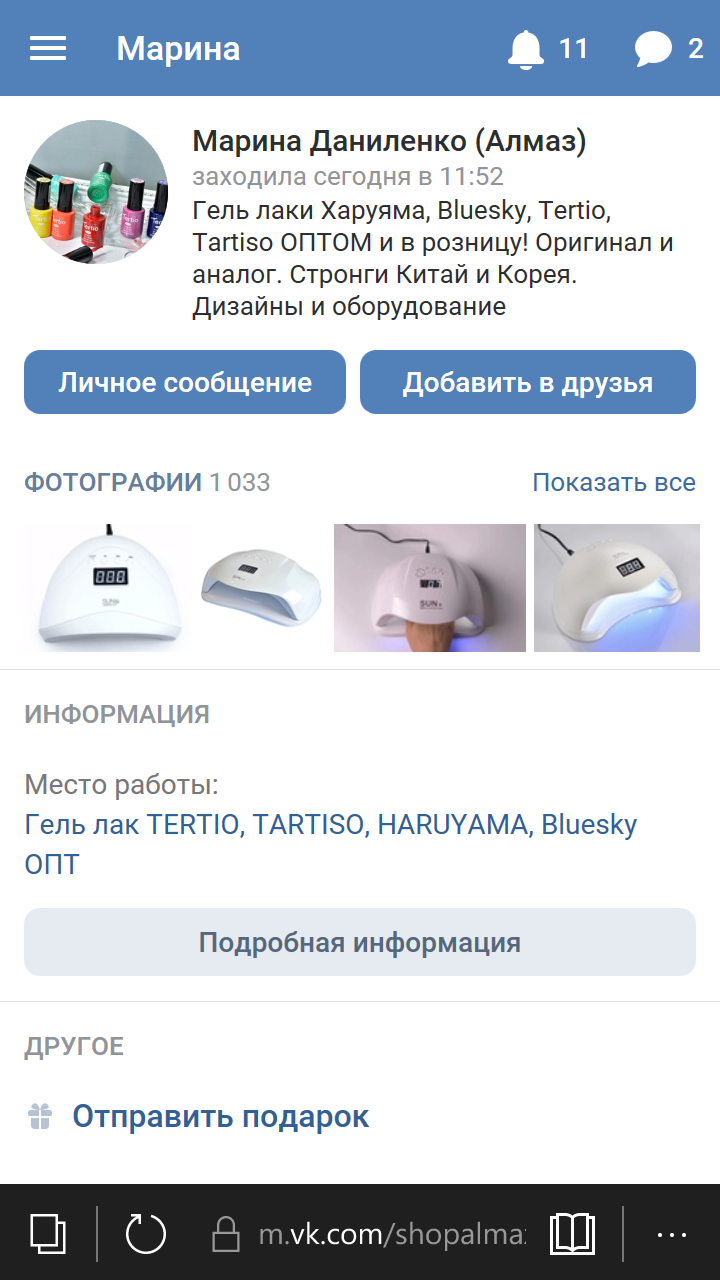Open the browser's three-dot menu
Screen dimensions: 720x1280
click(x=672, y=1235)
